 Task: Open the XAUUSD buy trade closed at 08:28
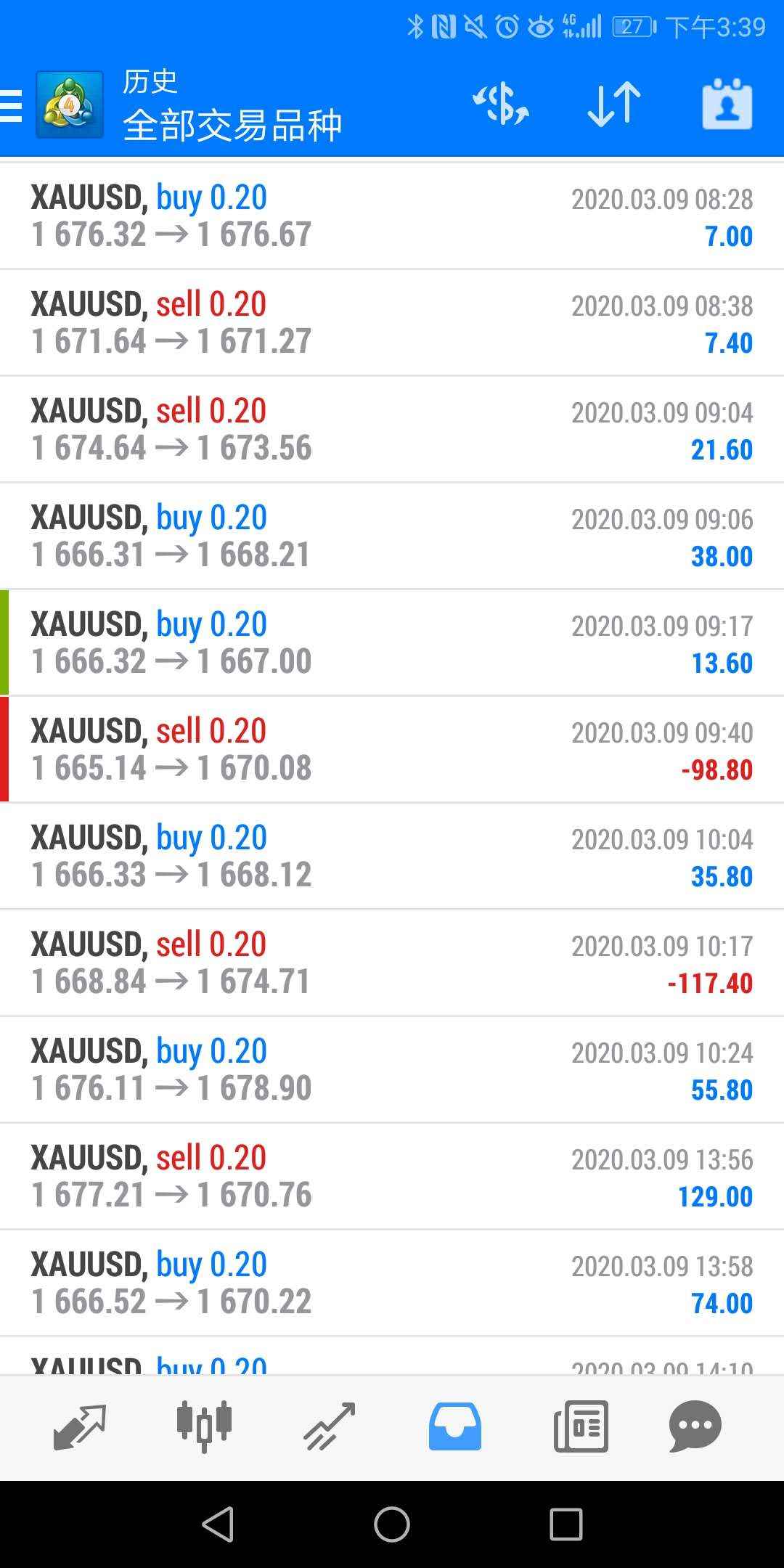coord(392,216)
